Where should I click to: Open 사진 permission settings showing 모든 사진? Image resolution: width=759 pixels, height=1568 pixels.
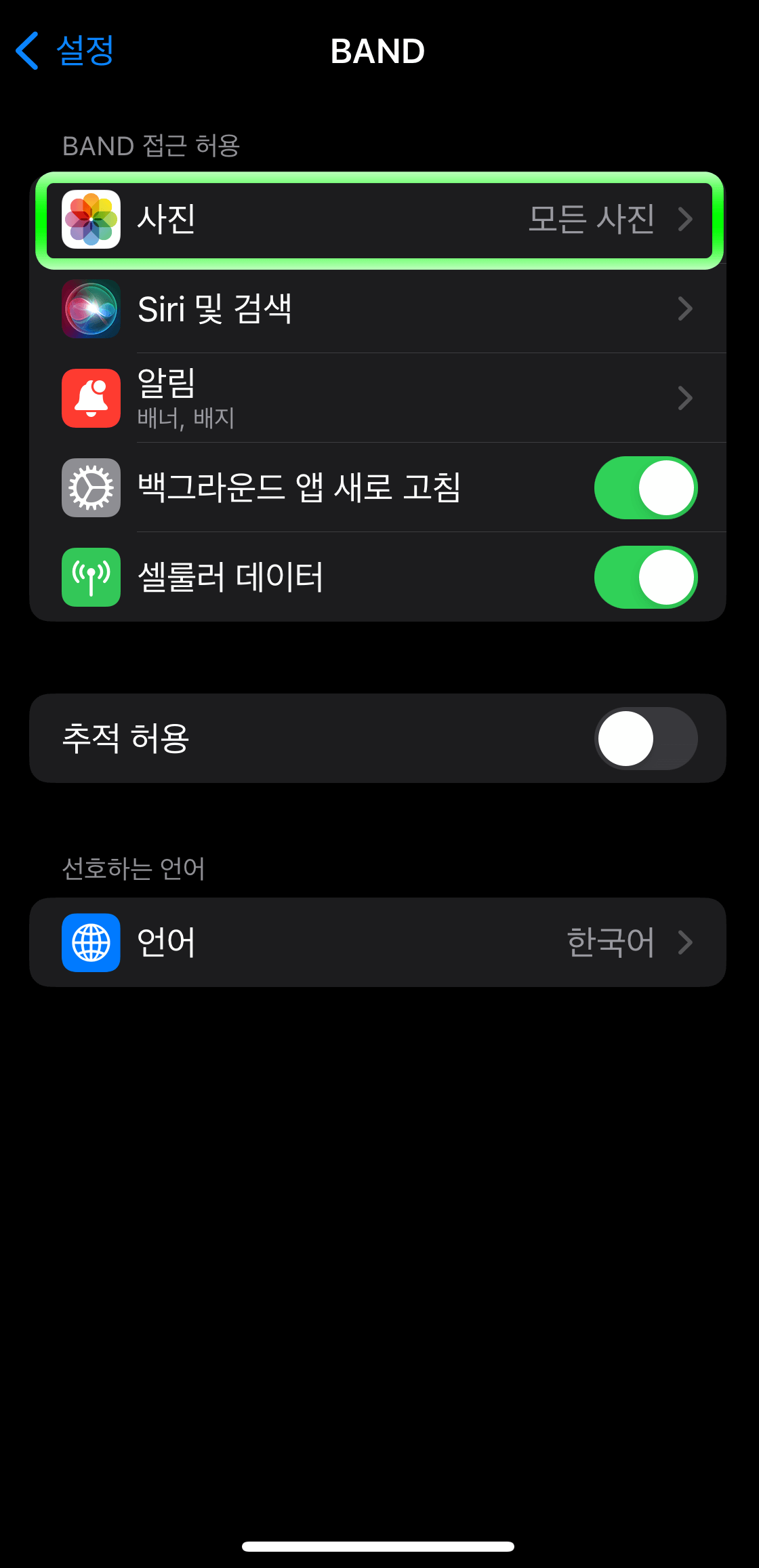click(379, 220)
